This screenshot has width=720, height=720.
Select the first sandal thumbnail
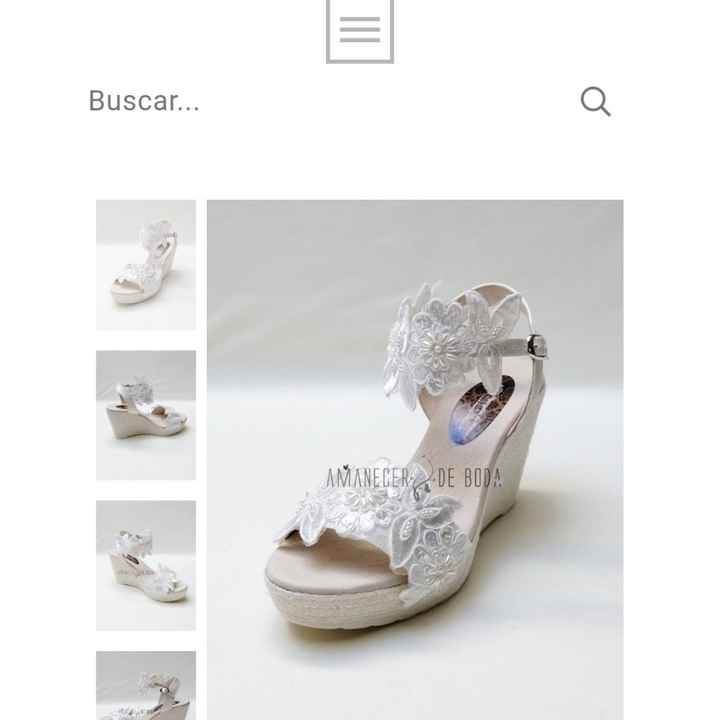[146, 265]
